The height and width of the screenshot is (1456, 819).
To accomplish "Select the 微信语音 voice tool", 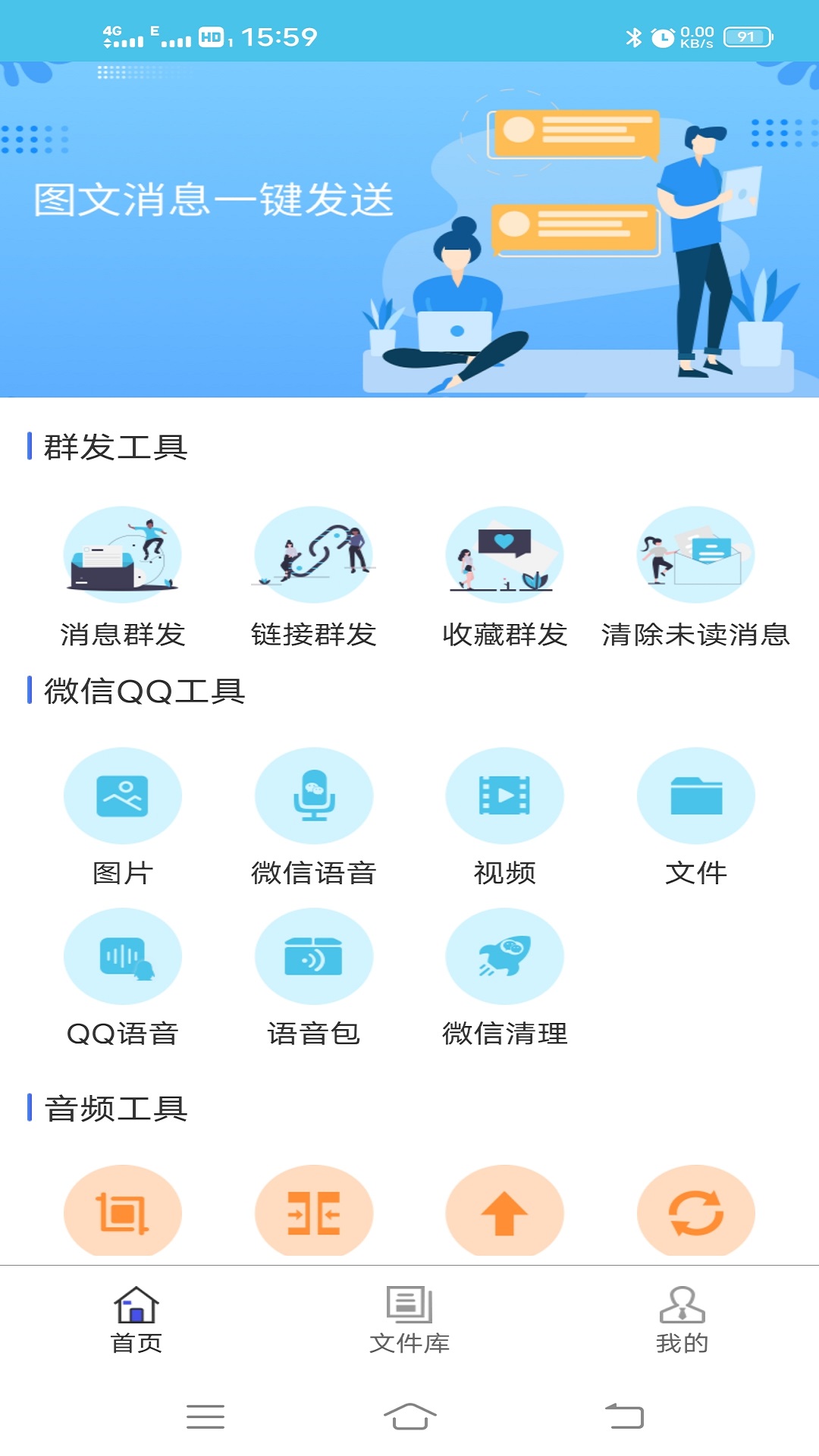I will click(314, 795).
